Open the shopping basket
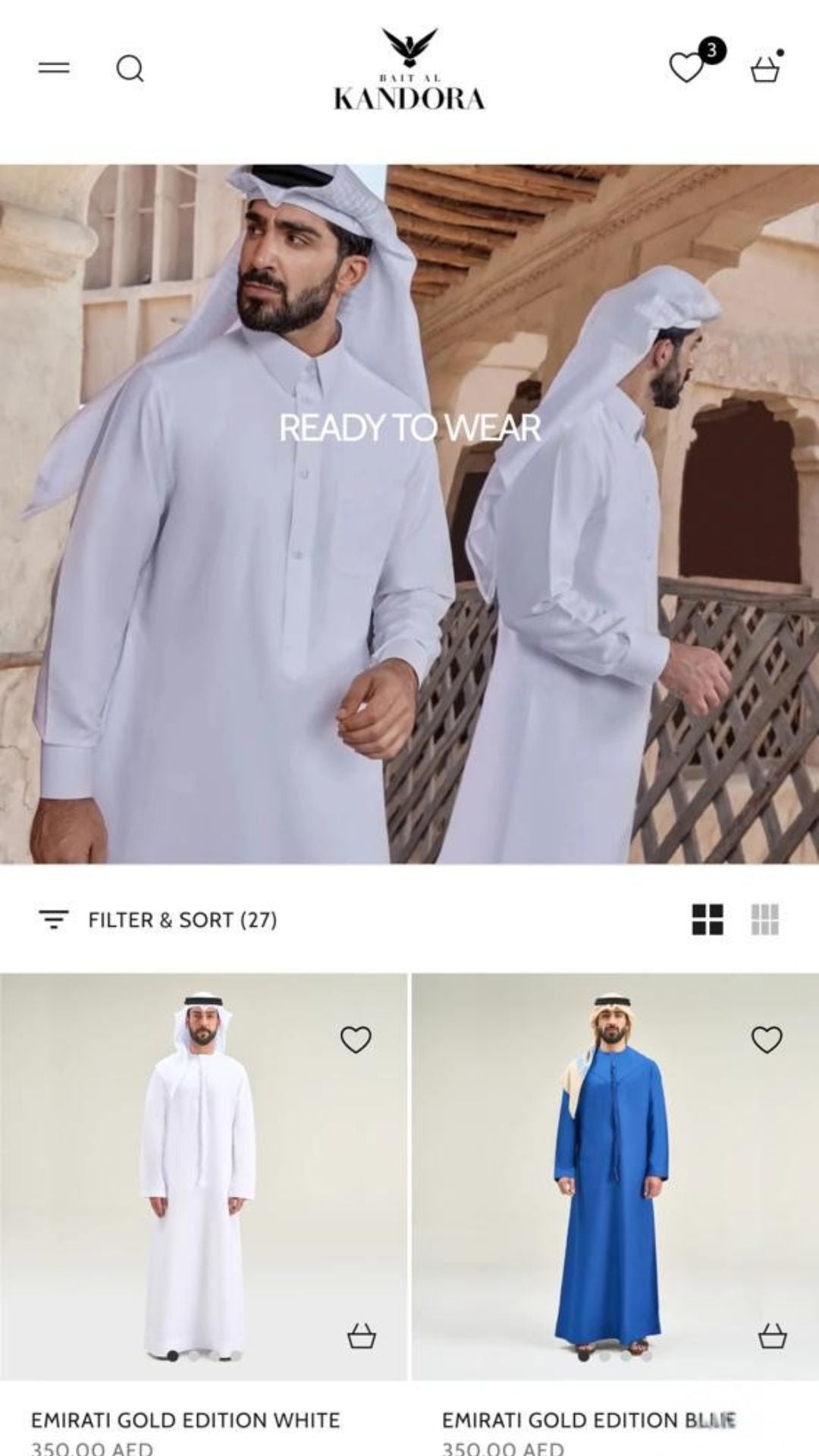Screen dimensions: 819x1456 click(x=765, y=70)
